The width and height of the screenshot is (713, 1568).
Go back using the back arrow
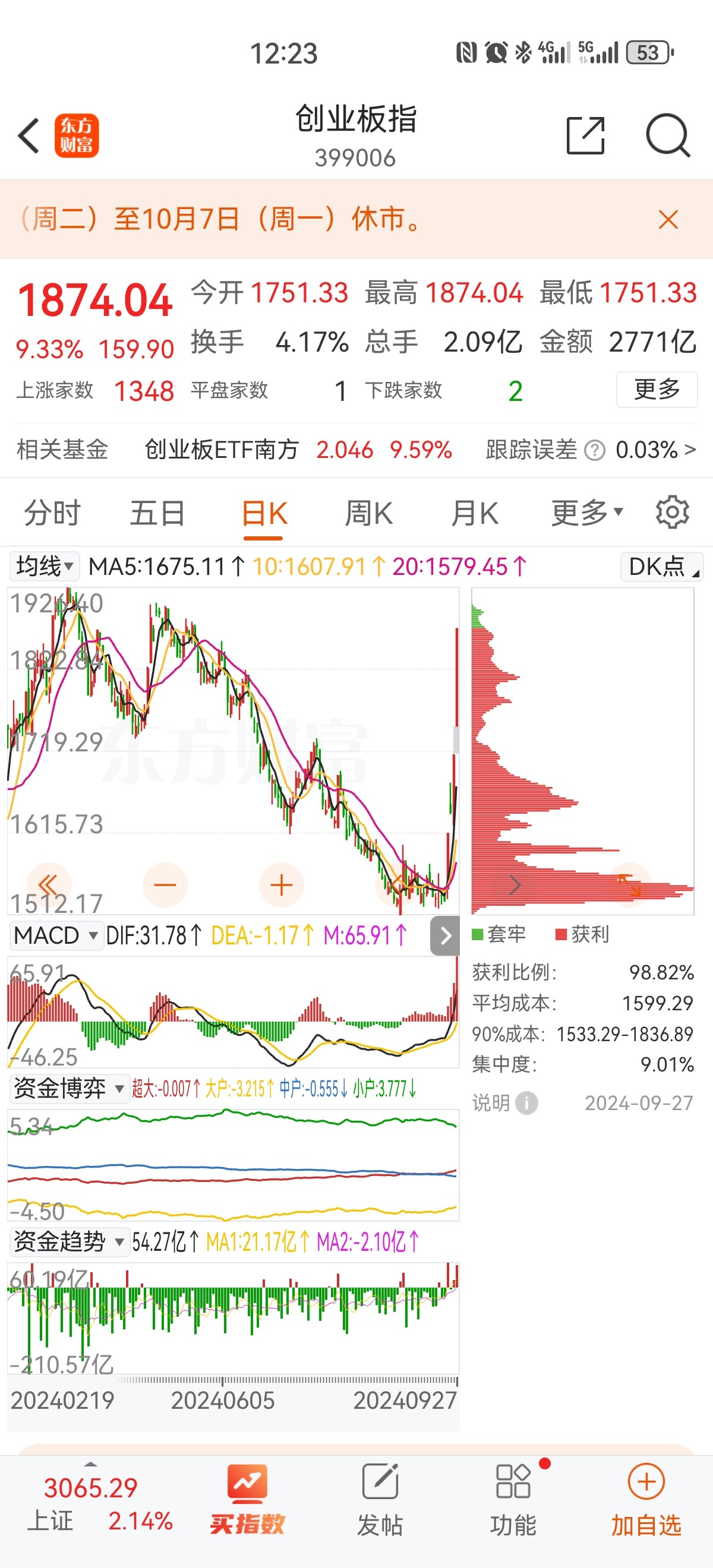pyautogui.click(x=29, y=135)
